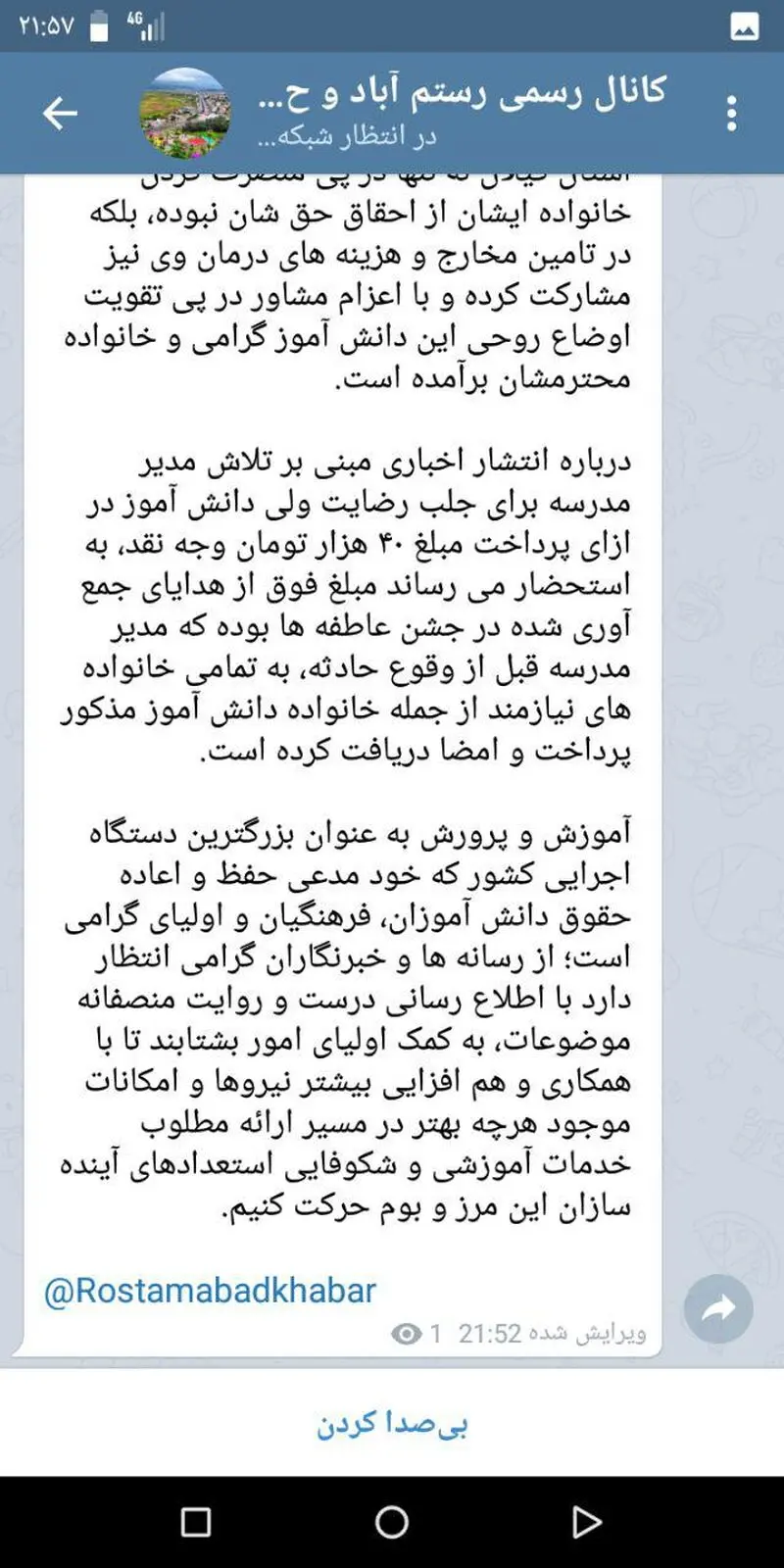Image resolution: width=784 pixels, height=1568 pixels.
Task: Go back using the header arrow
Action: coord(60,114)
